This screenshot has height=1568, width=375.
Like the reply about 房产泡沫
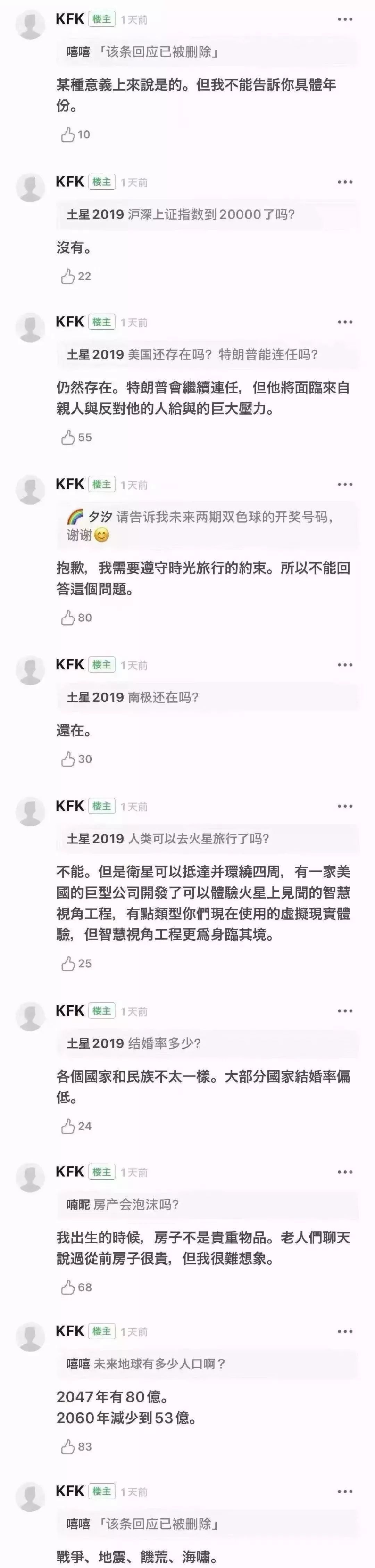click(x=68, y=1287)
